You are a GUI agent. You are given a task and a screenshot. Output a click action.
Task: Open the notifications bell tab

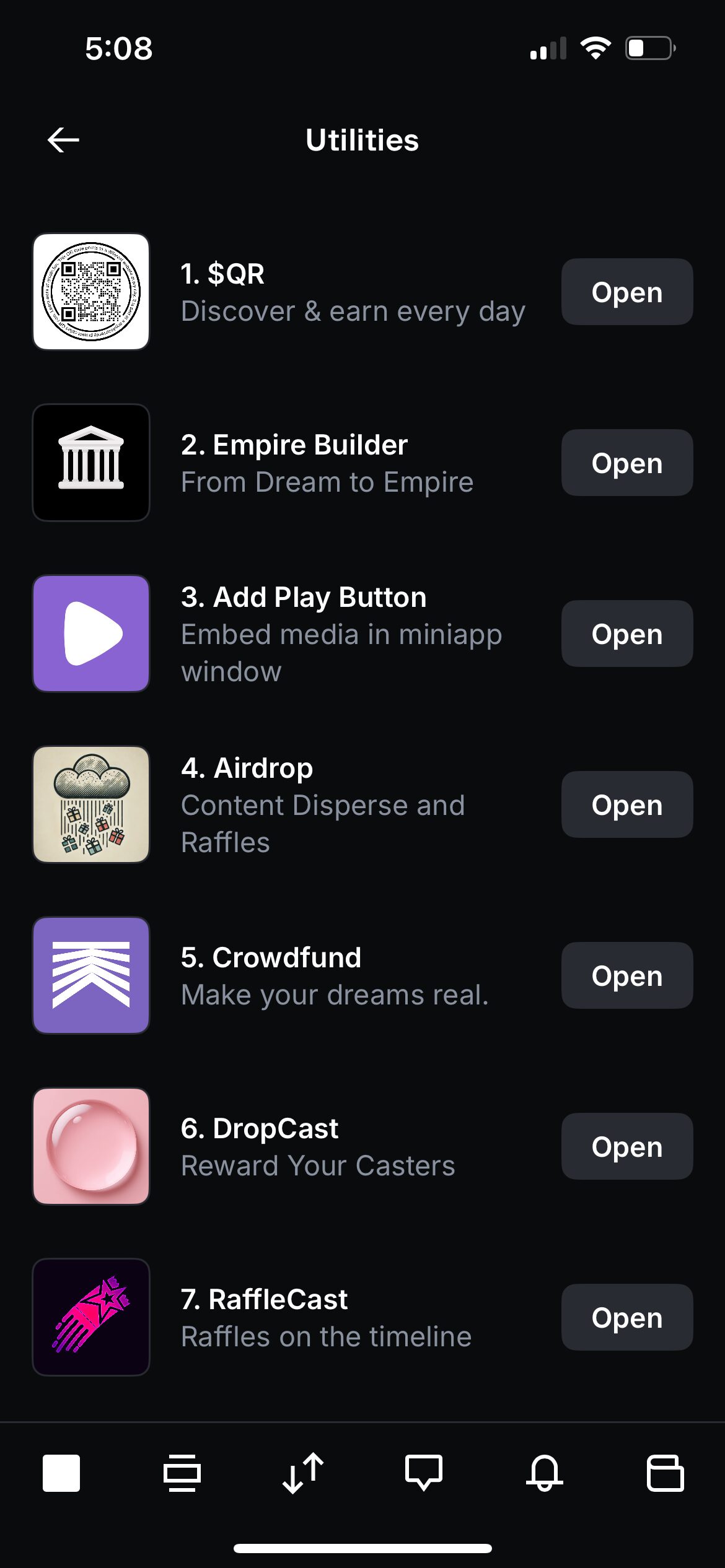click(544, 1473)
